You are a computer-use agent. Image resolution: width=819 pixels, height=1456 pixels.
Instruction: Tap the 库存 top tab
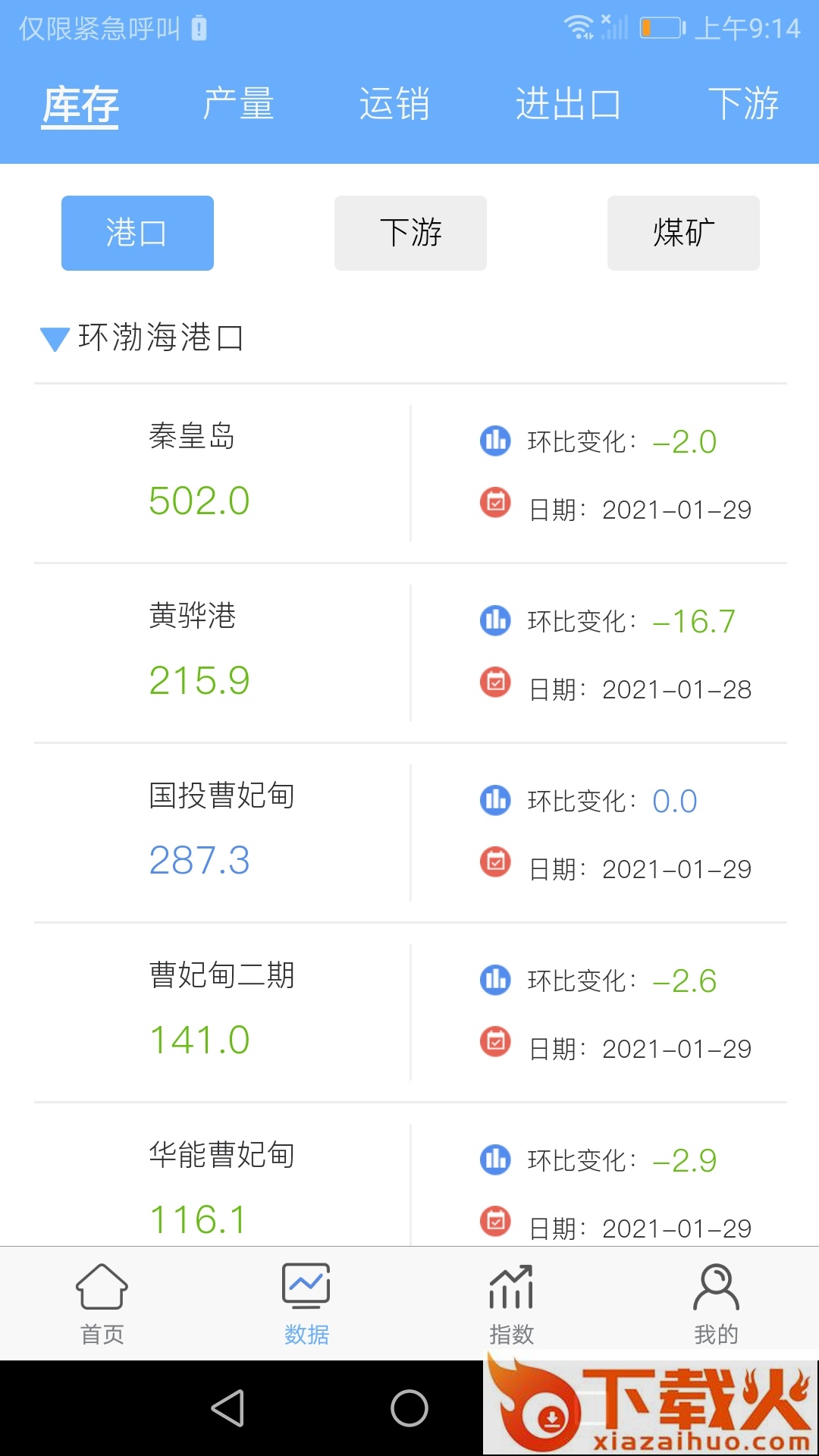point(80,104)
